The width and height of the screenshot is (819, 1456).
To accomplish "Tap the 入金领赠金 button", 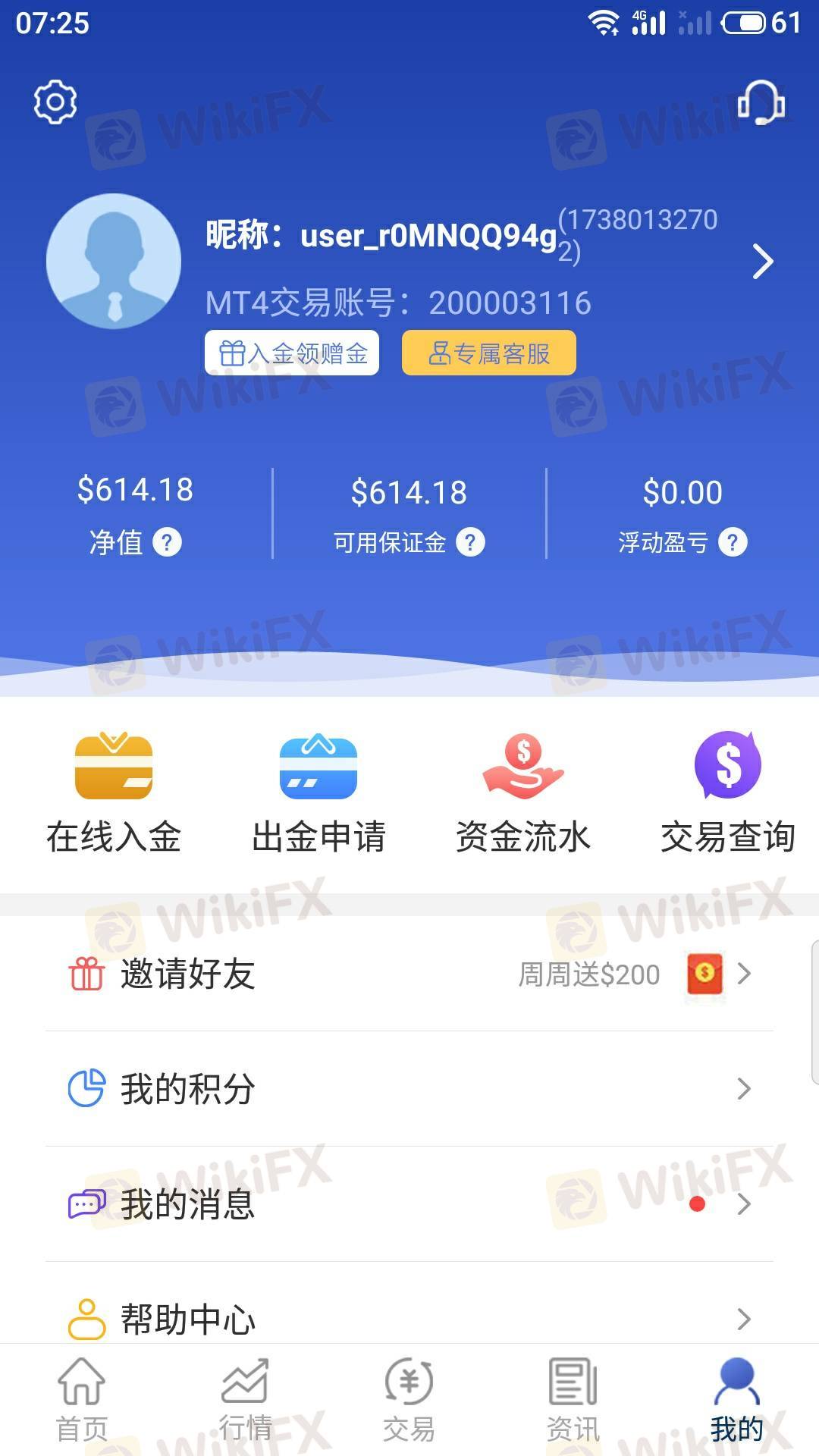I will [292, 353].
